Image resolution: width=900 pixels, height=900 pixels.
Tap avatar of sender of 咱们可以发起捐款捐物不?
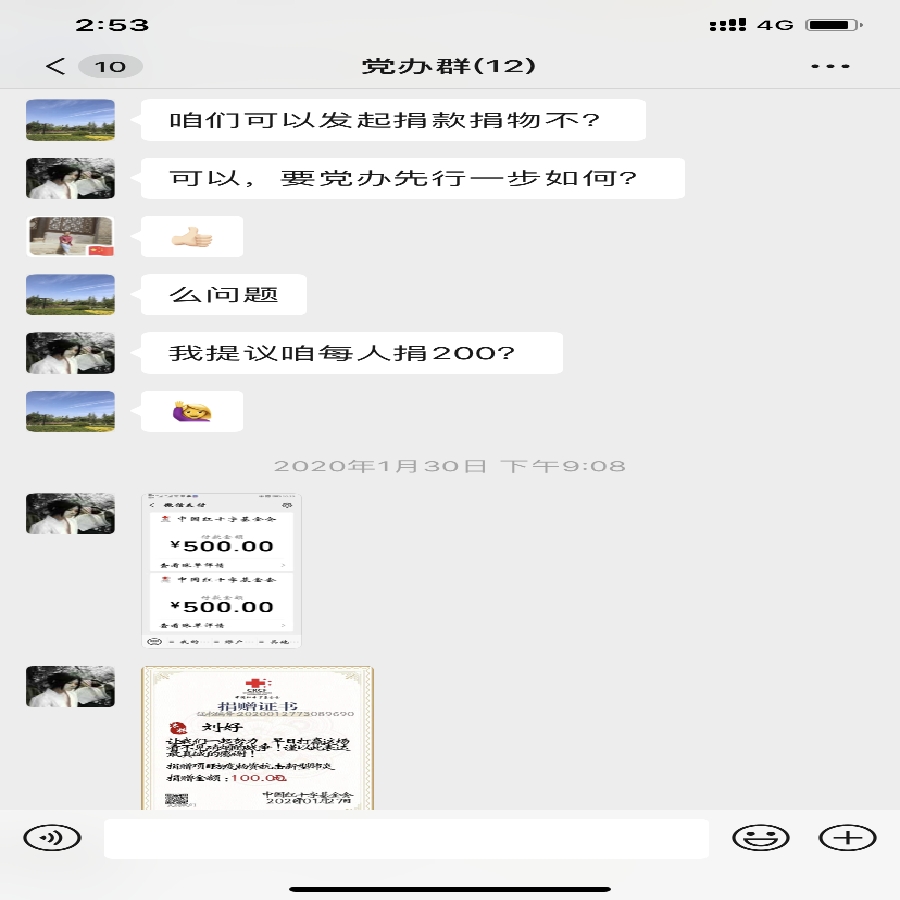70,120
